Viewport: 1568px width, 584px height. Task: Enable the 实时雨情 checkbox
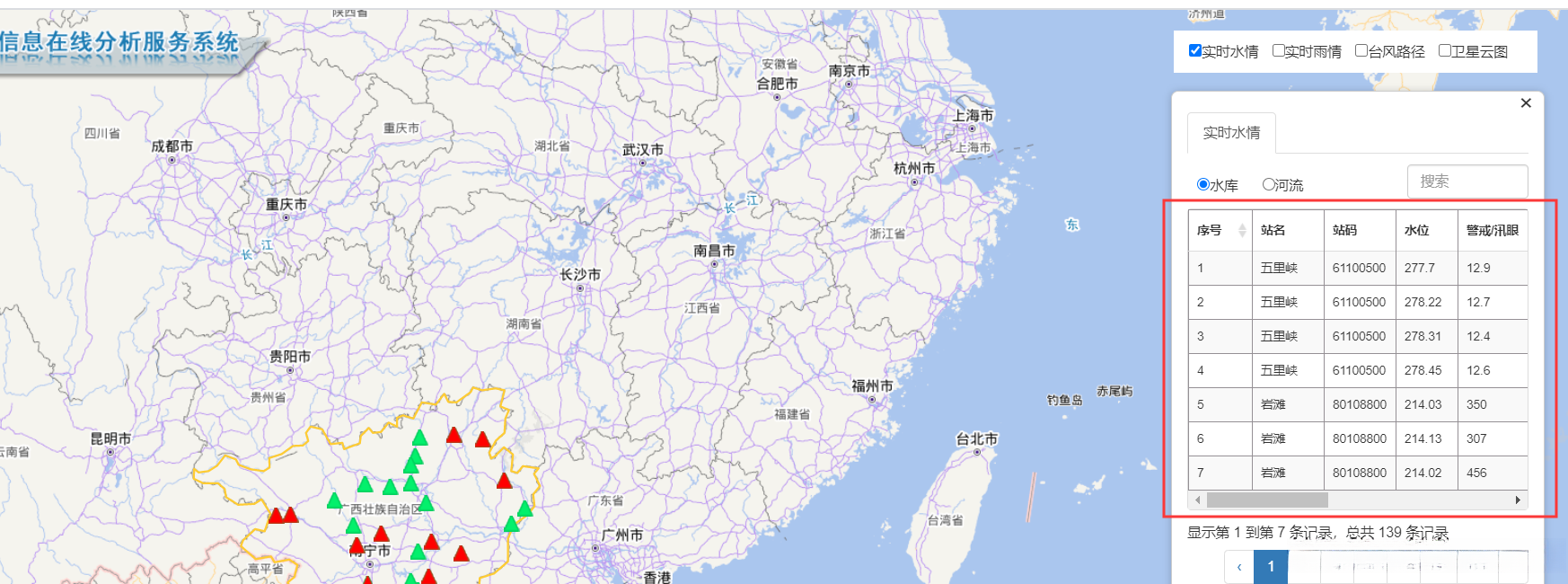click(1278, 51)
